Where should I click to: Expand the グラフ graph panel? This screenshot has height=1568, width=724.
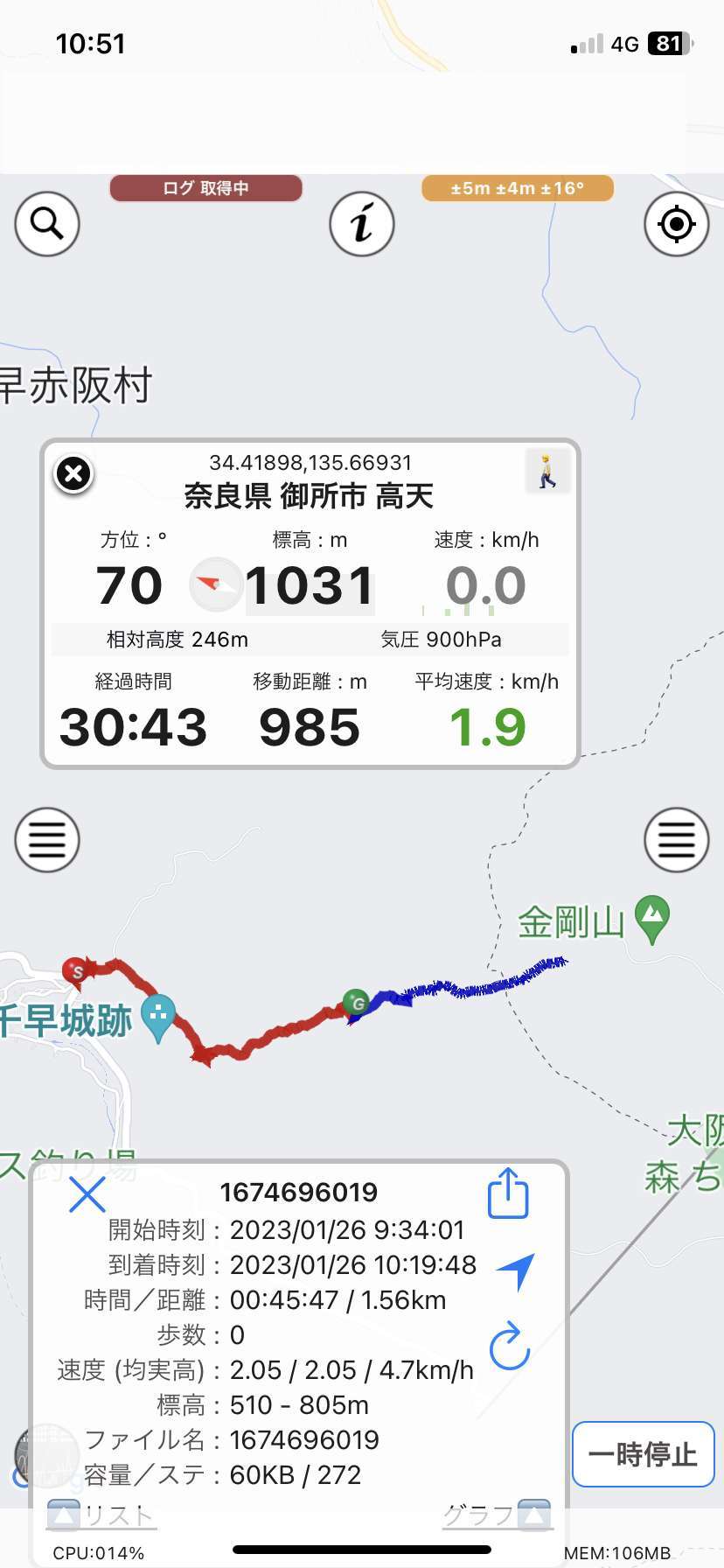tap(497, 1515)
